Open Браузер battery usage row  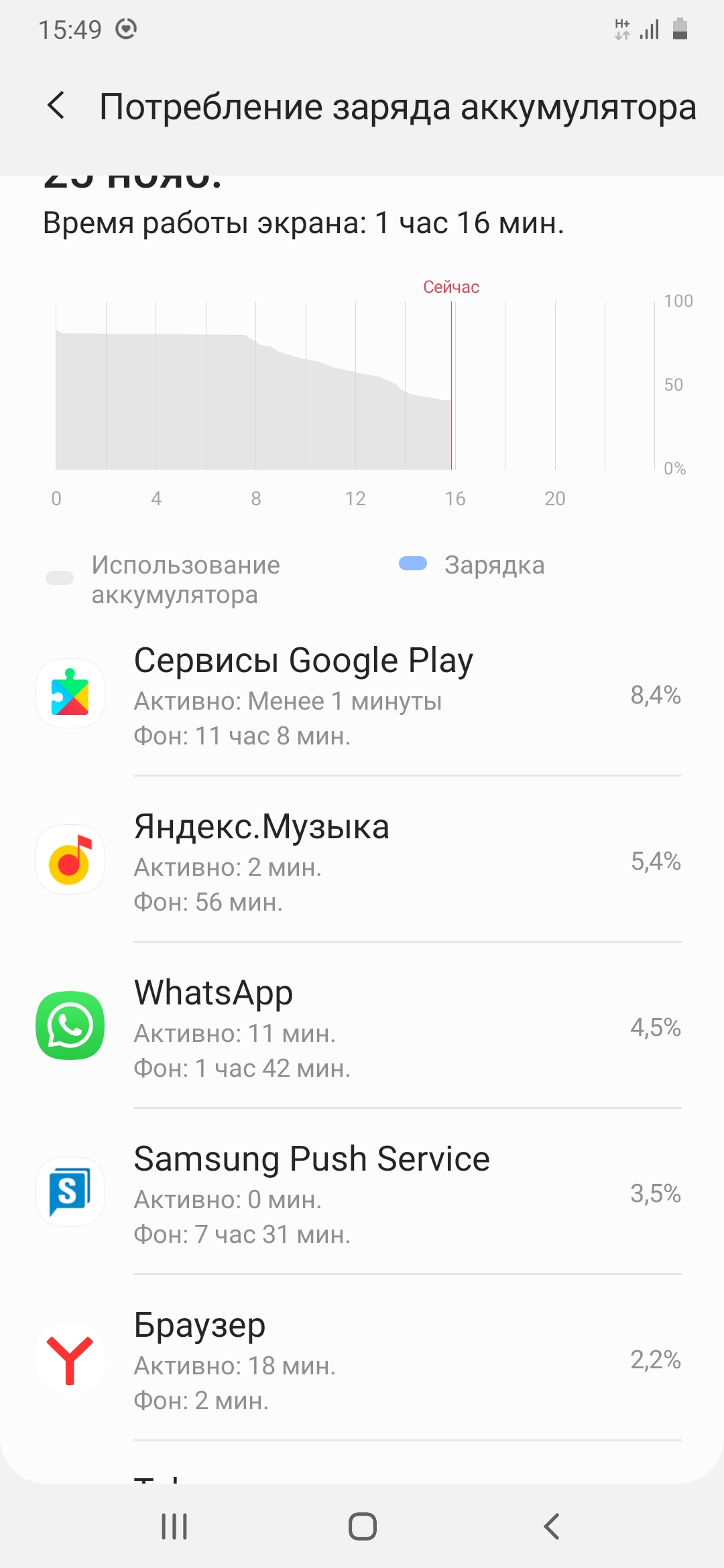tap(362, 1358)
